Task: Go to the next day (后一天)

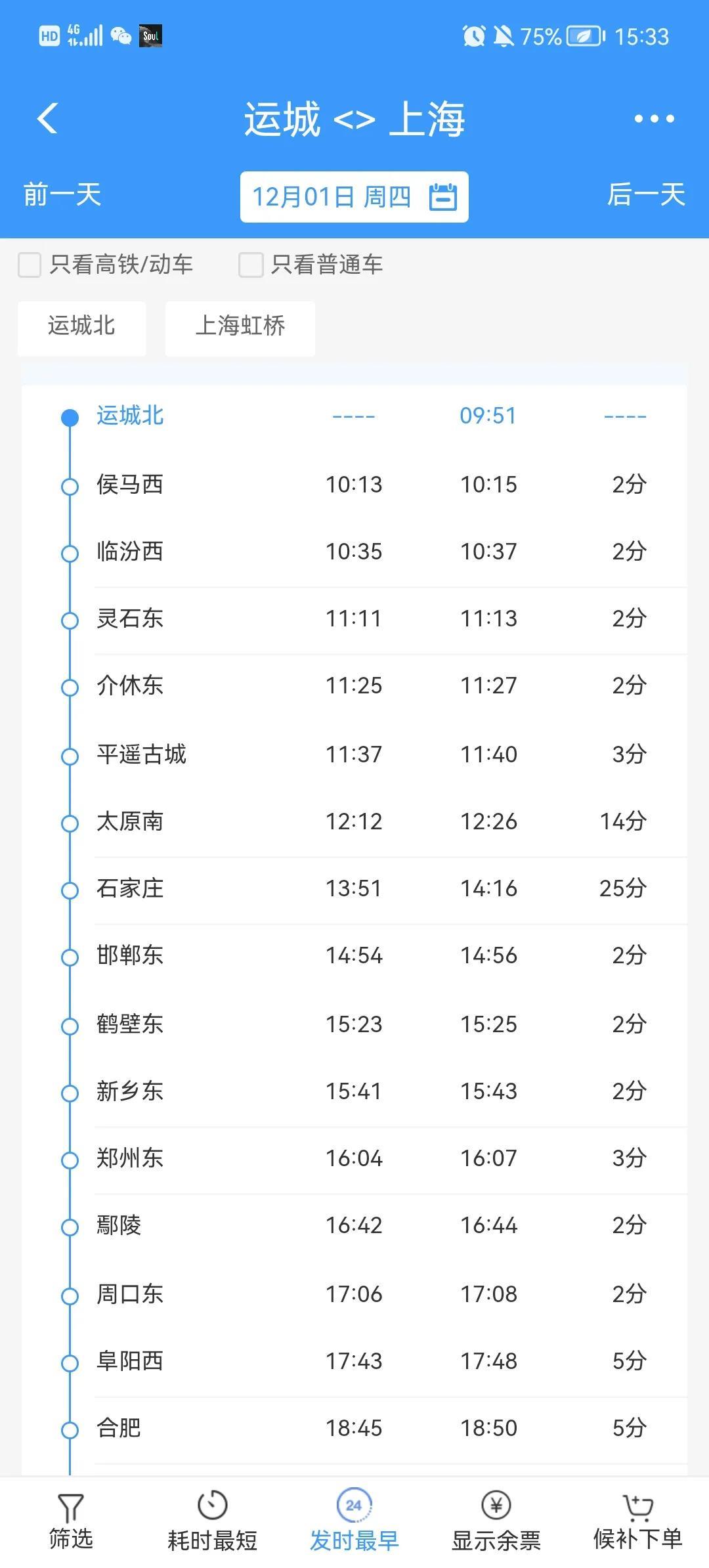Action: pyautogui.click(x=646, y=195)
